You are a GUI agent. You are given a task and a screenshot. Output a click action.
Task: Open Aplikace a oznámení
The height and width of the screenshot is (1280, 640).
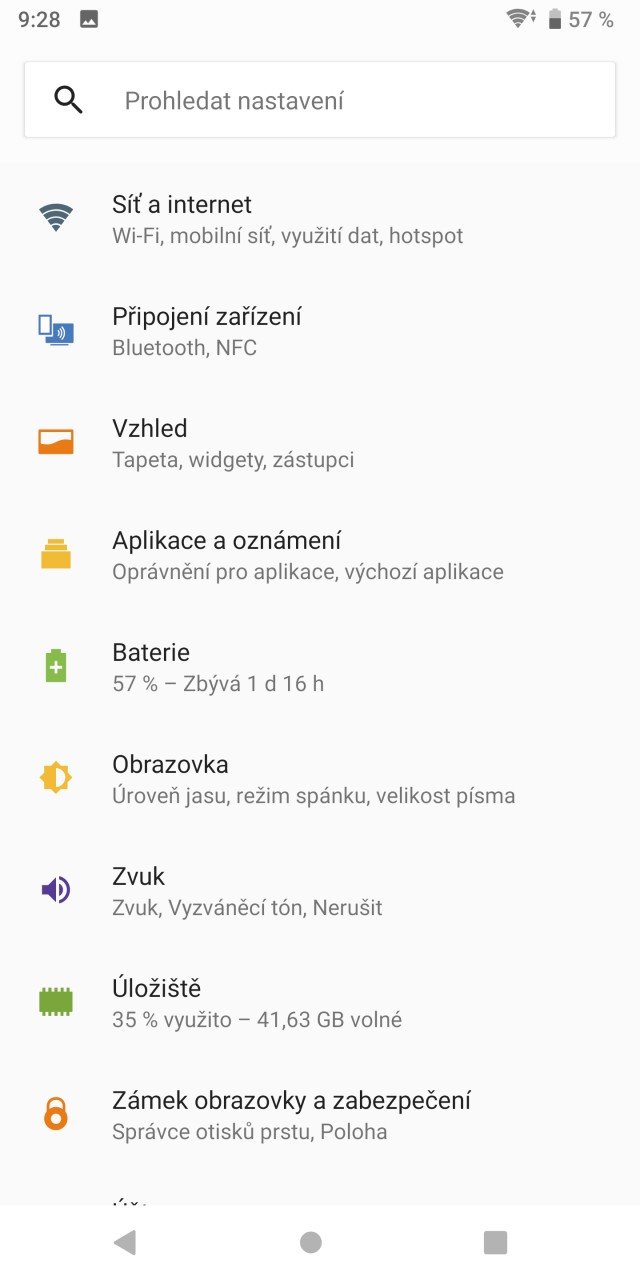coord(320,555)
